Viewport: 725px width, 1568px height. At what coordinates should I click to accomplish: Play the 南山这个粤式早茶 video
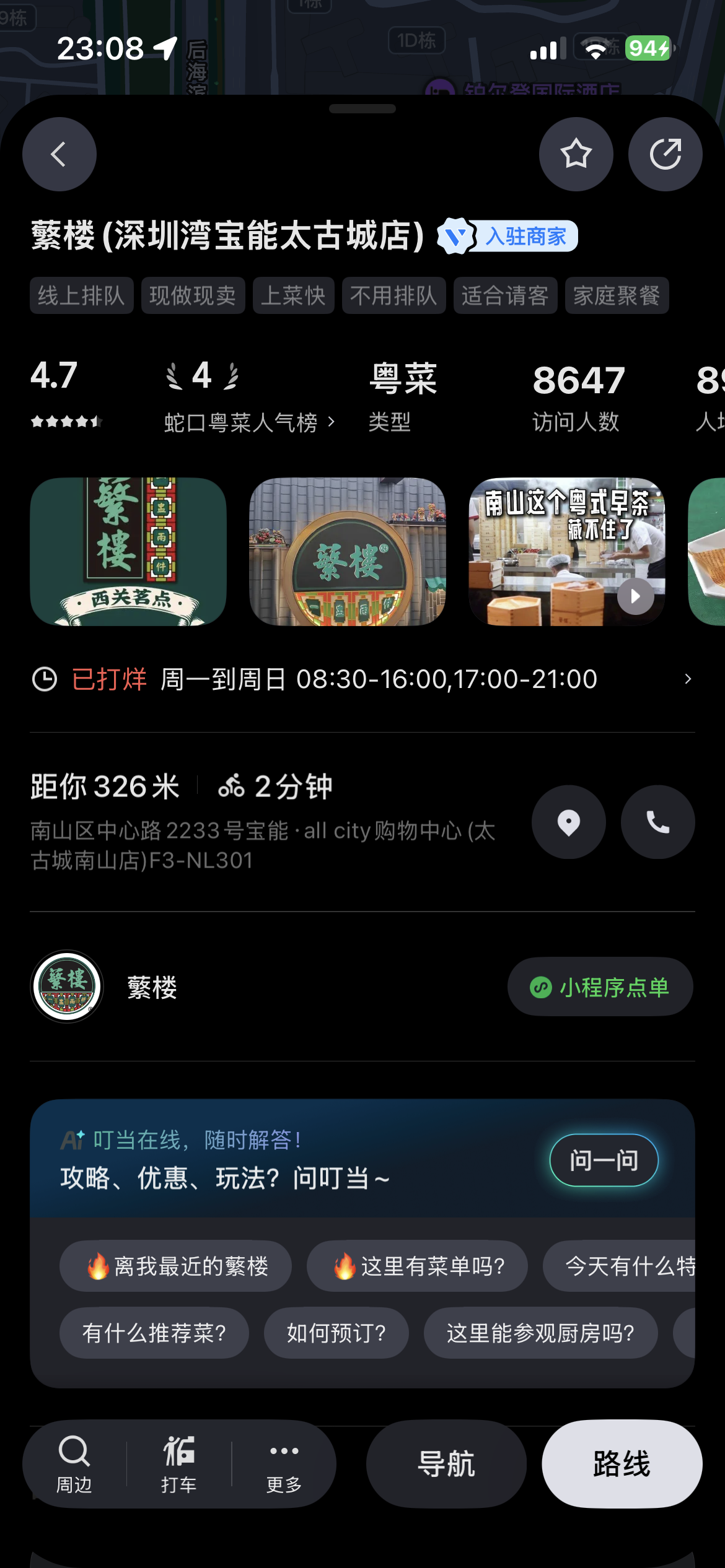click(x=567, y=551)
